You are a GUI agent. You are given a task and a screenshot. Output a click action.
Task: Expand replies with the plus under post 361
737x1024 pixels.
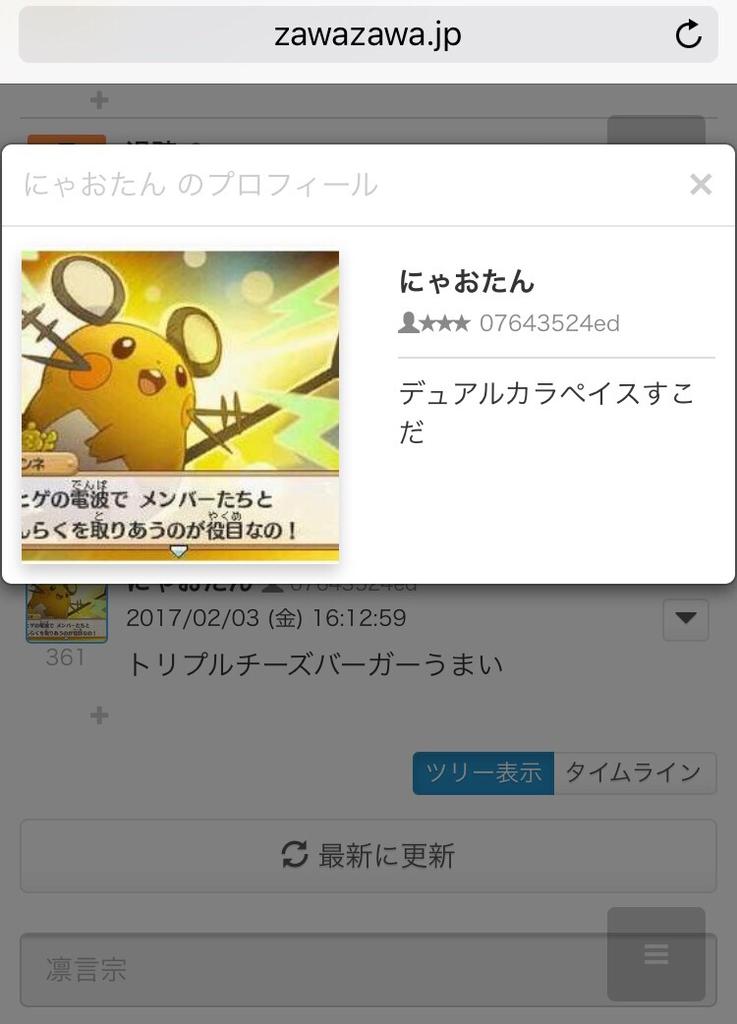coord(99,715)
